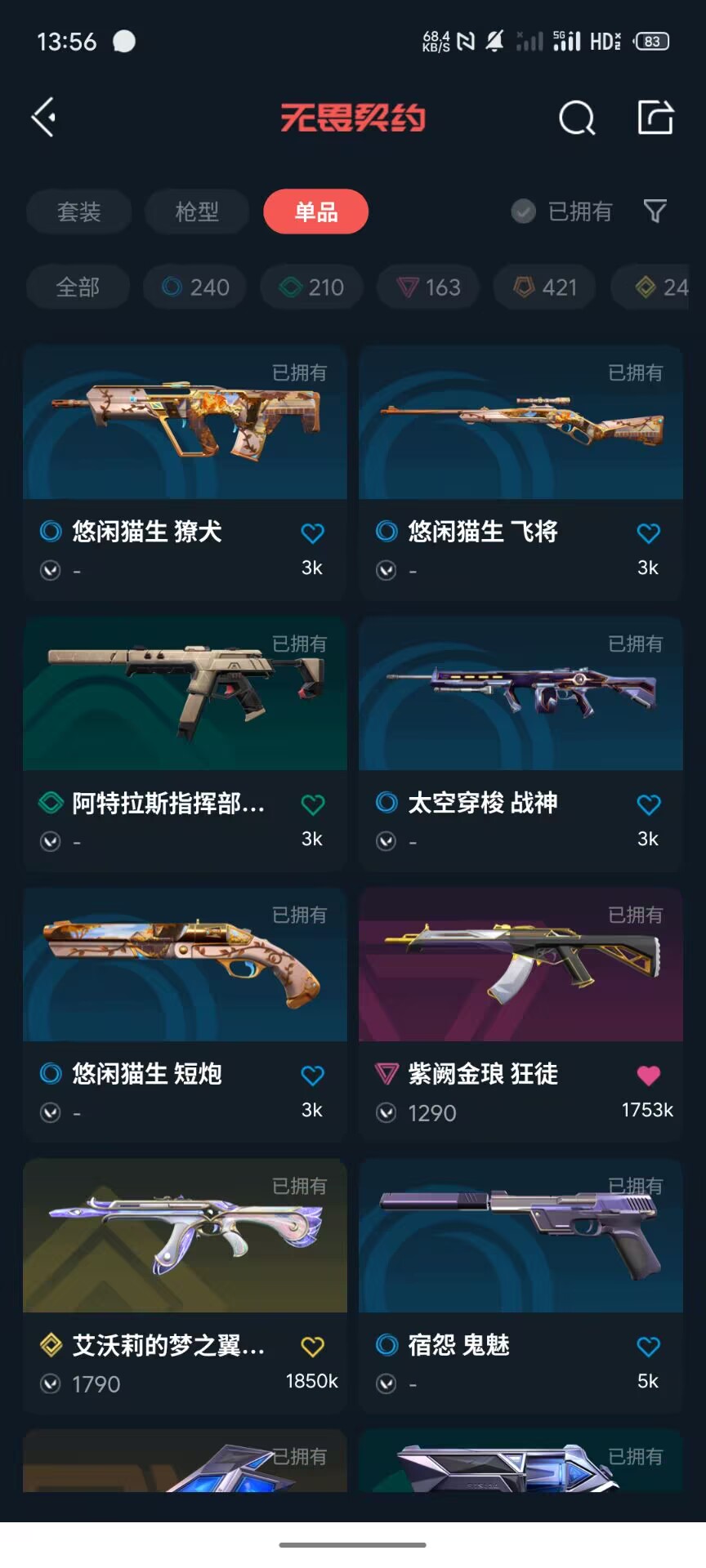
Task: Unlike the 紫阙金琅 狂徒 skin
Action: coord(648,1076)
